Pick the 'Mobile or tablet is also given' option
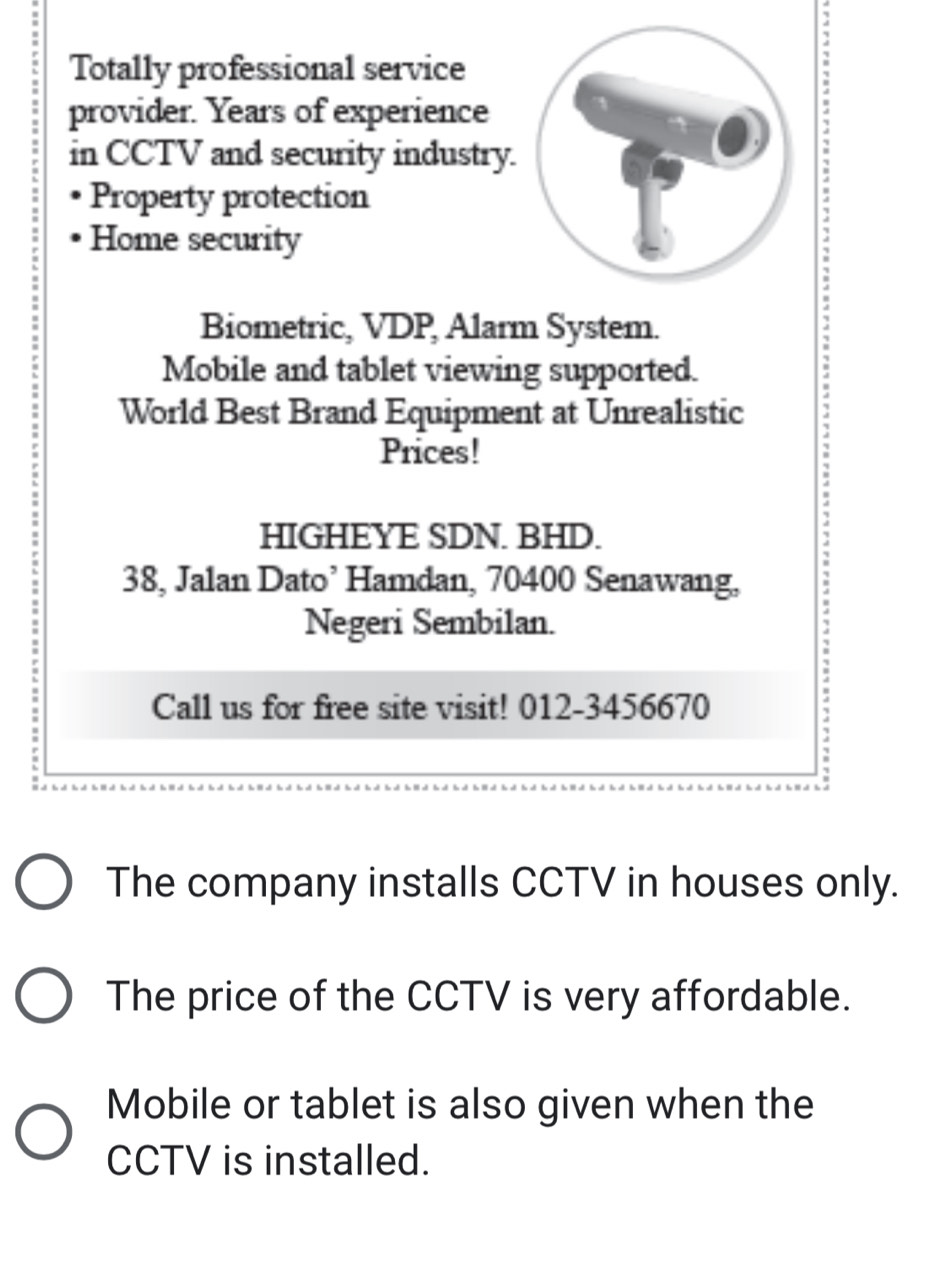 (x=44, y=1132)
